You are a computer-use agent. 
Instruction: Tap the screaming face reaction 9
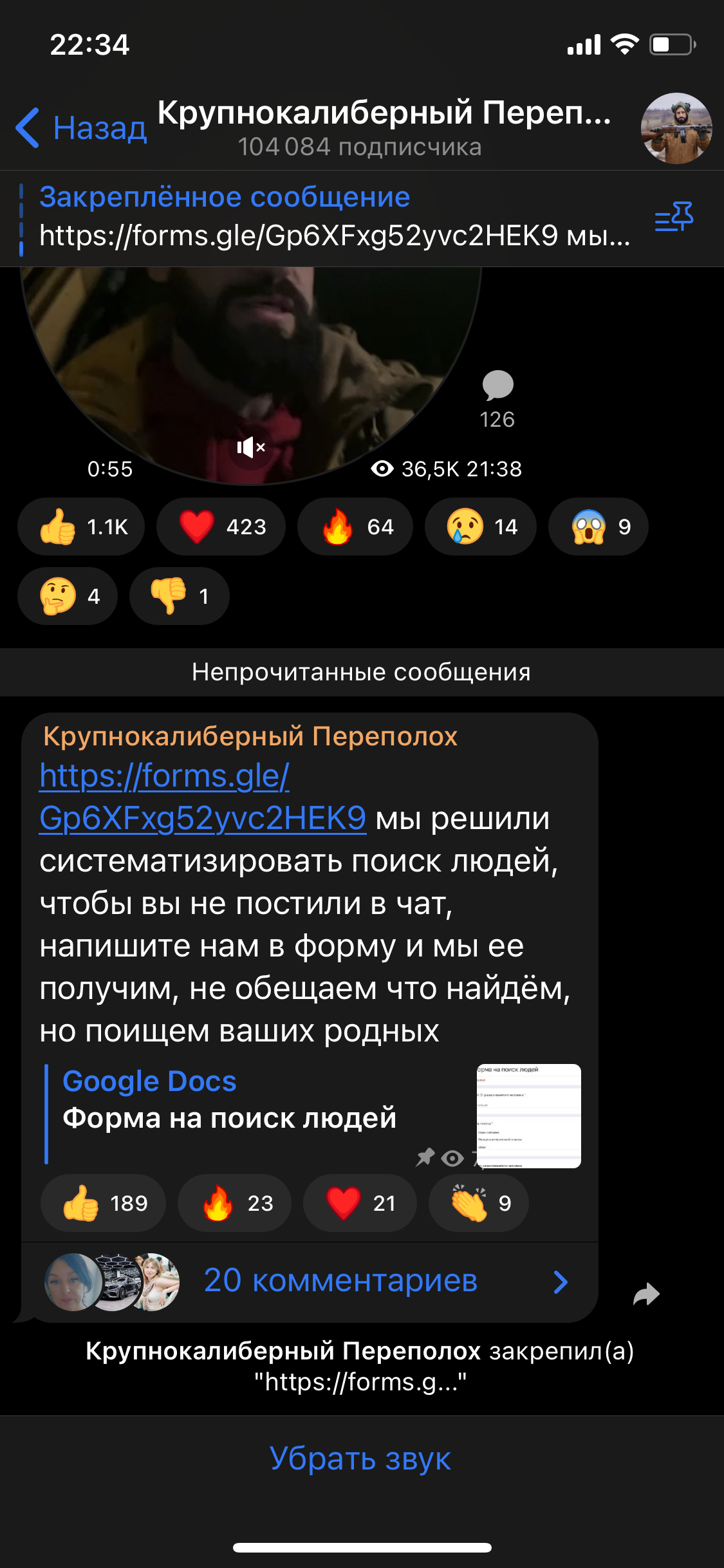[x=599, y=527]
